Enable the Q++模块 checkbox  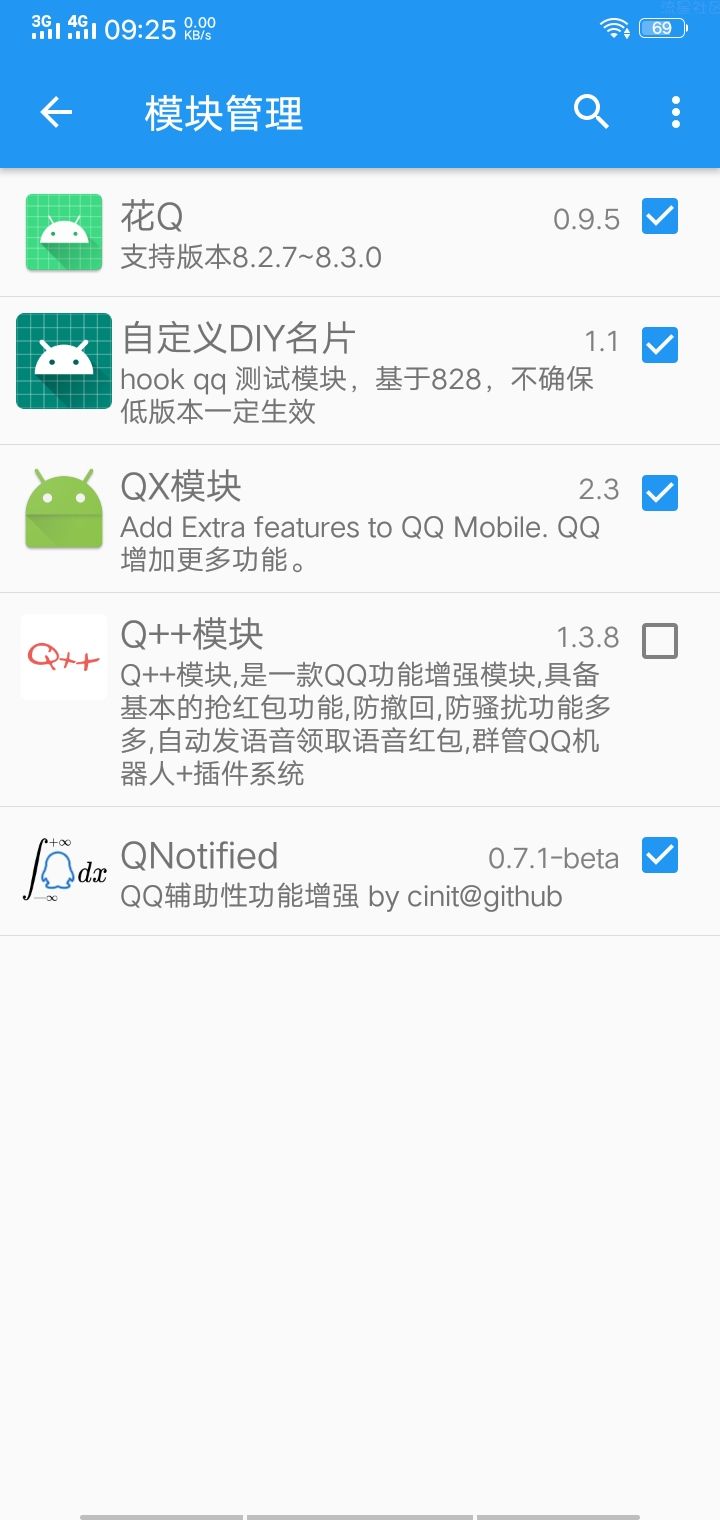[x=660, y=641]
